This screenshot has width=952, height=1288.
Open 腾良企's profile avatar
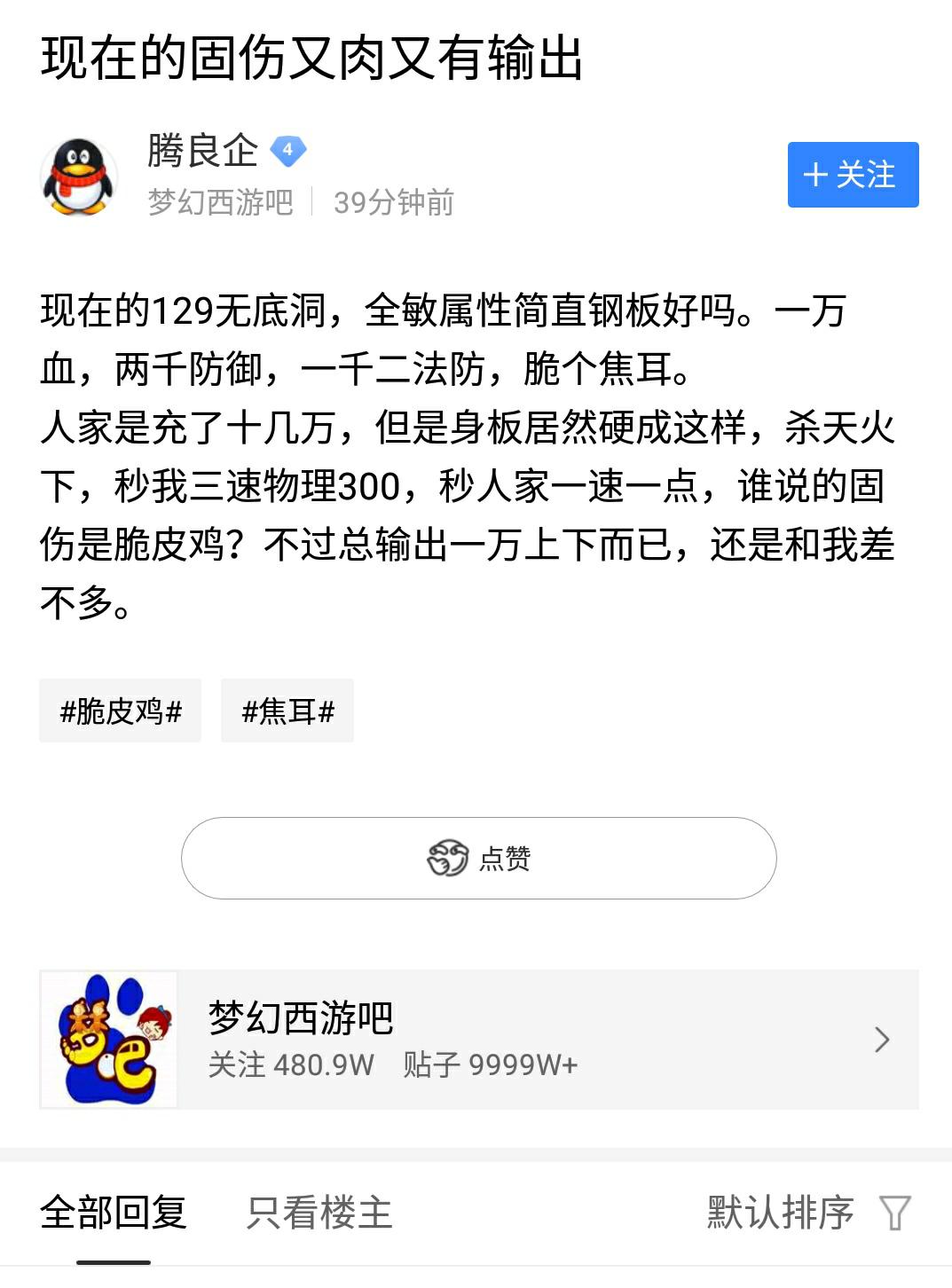80,176
